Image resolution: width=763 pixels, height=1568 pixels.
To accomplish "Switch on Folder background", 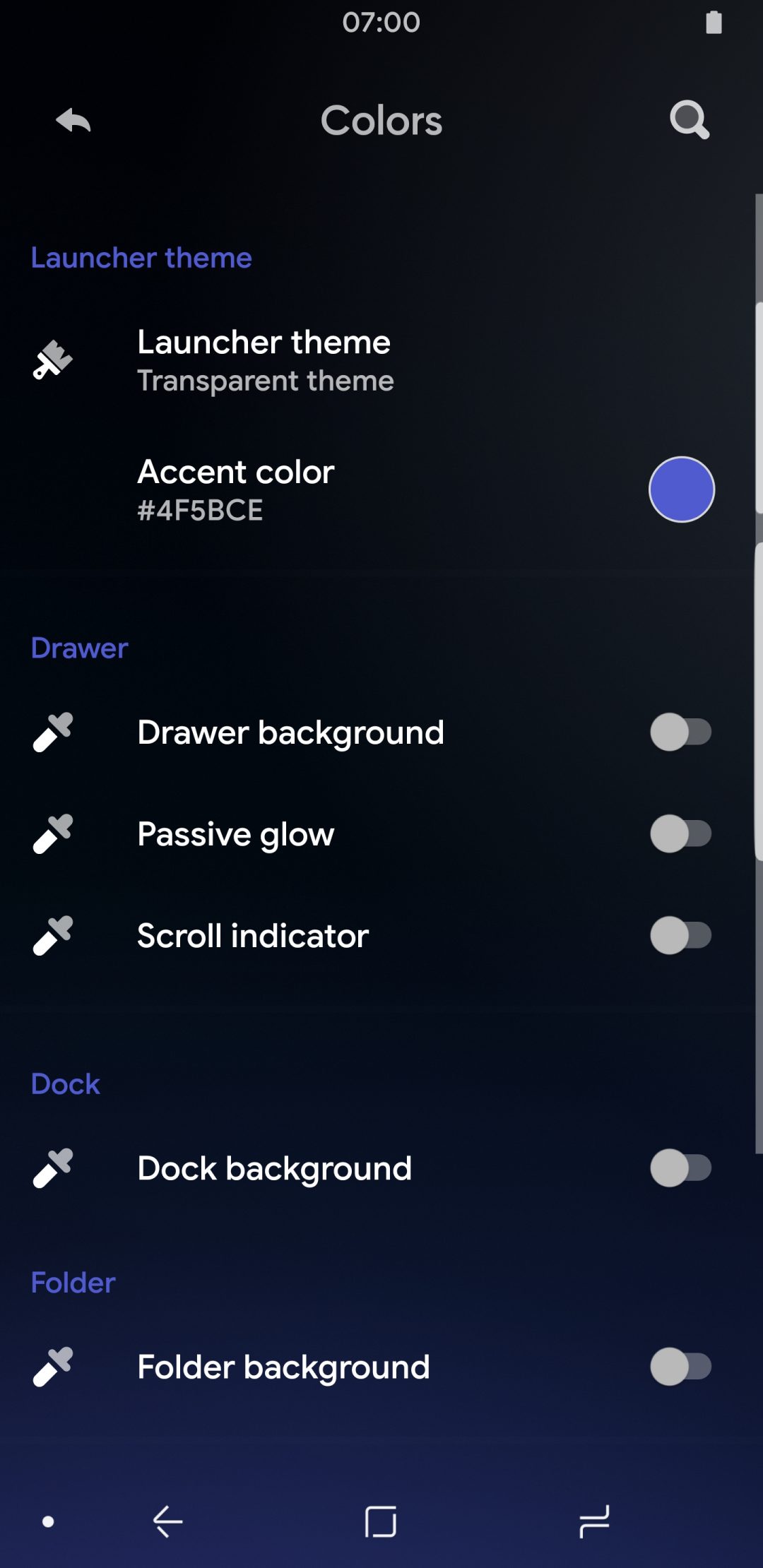I will pyautogui.click(x=681, y=1366).
